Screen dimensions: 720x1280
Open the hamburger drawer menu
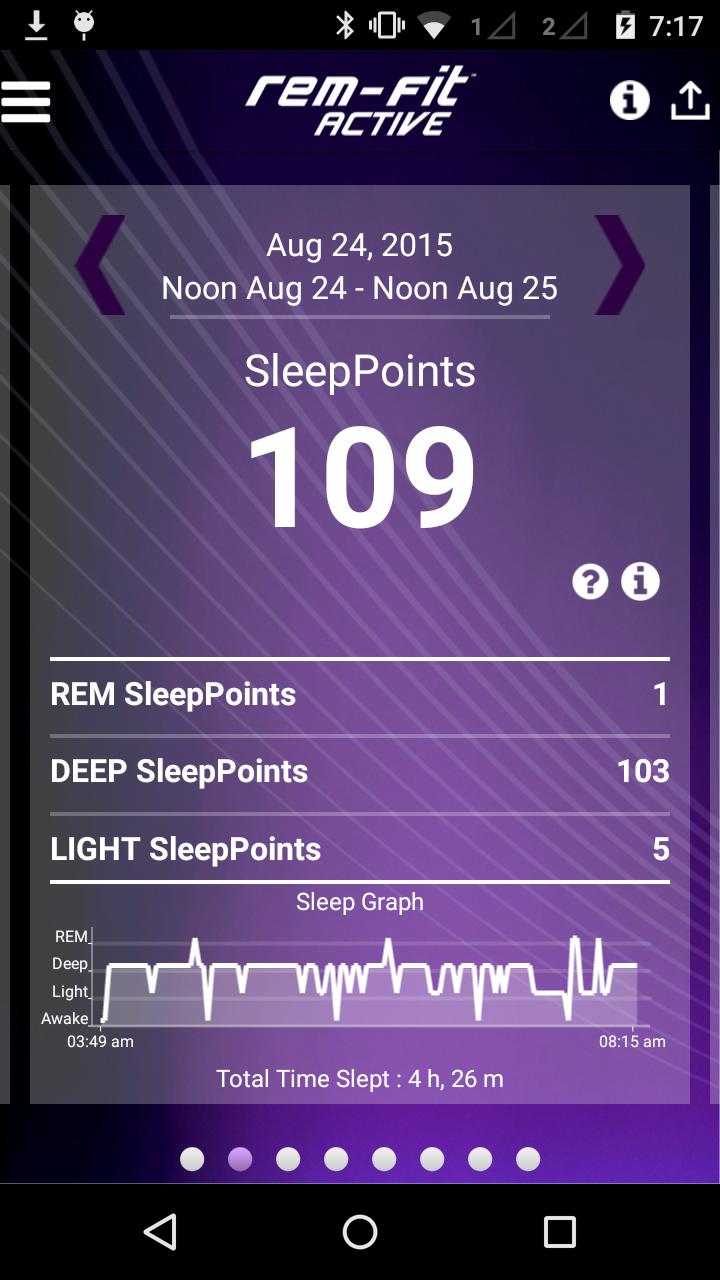[26, 101]
